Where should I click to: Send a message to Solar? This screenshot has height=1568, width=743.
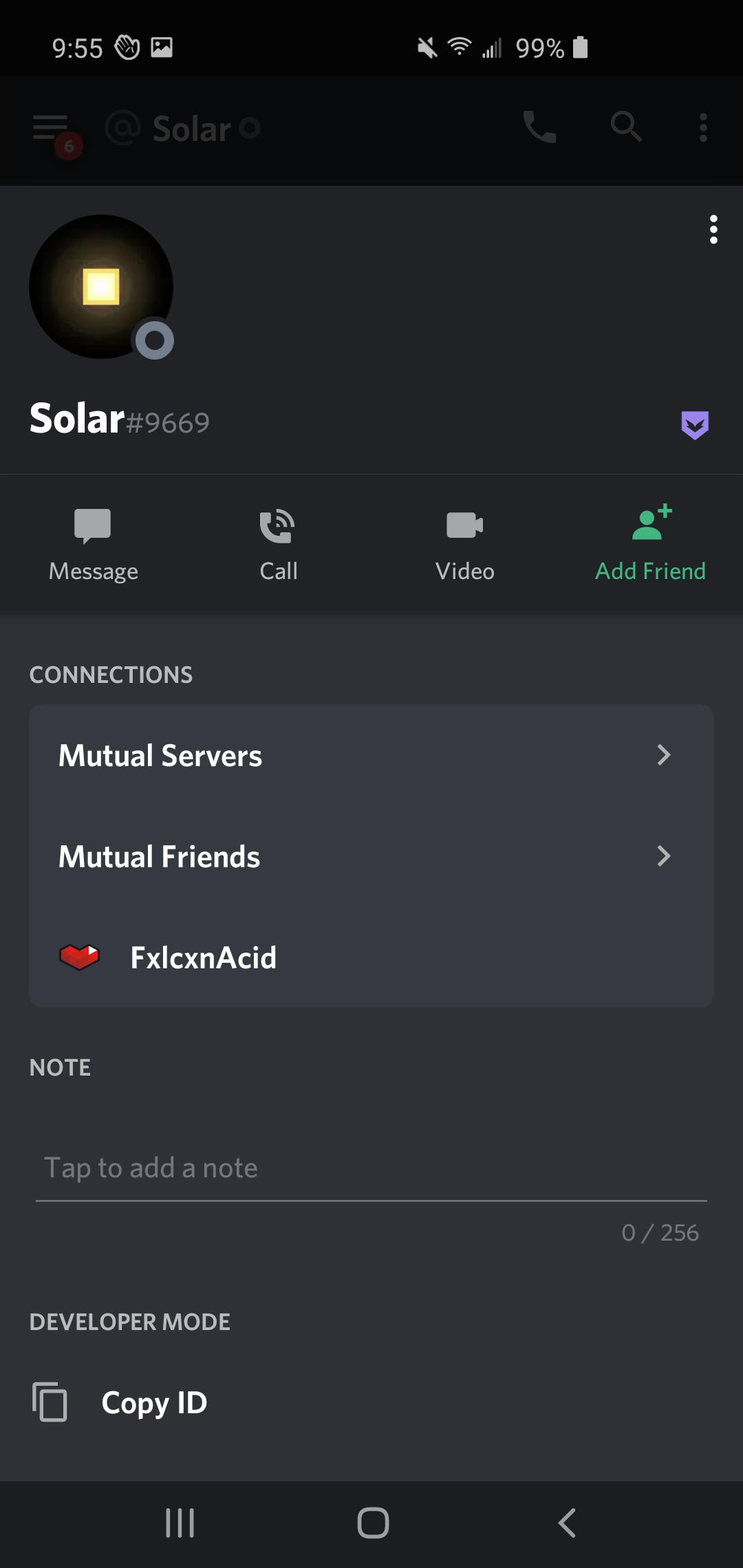pos(93,545)
